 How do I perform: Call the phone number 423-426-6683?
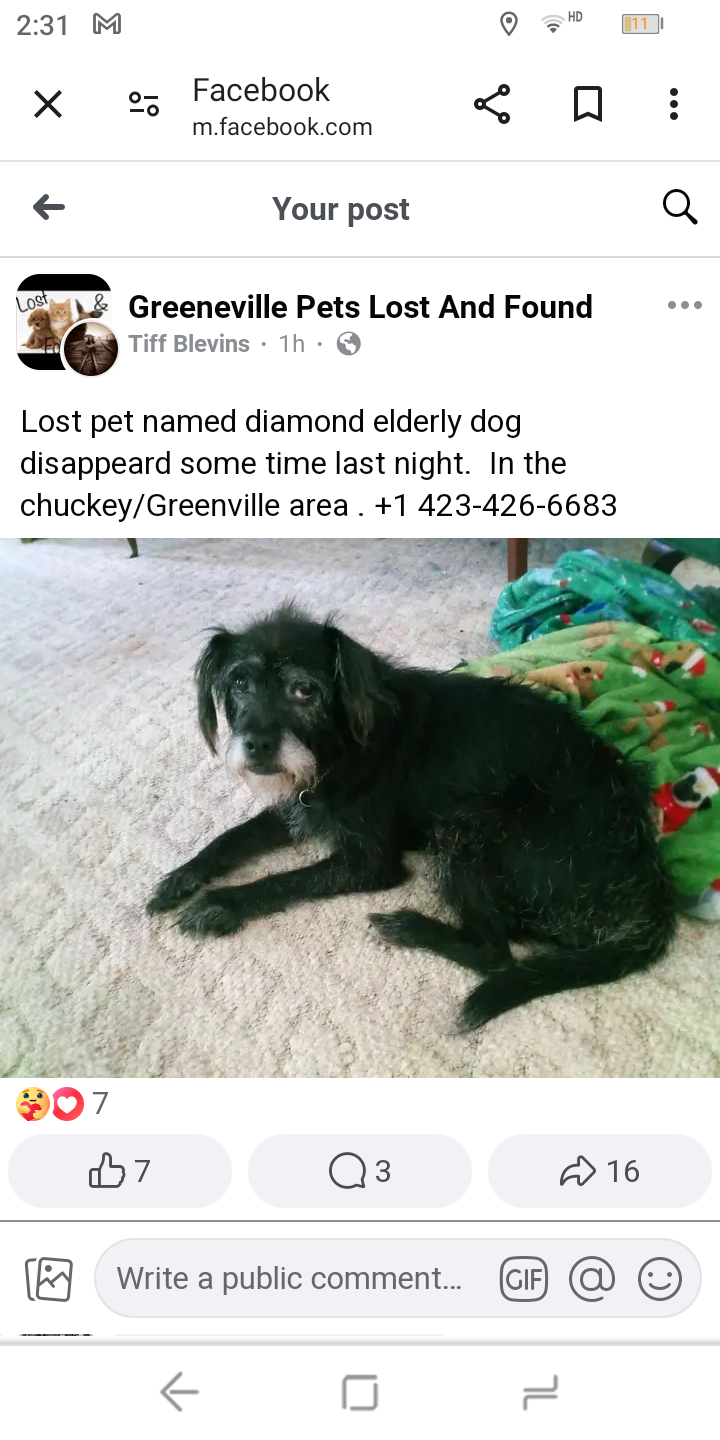tap(496, 505)
